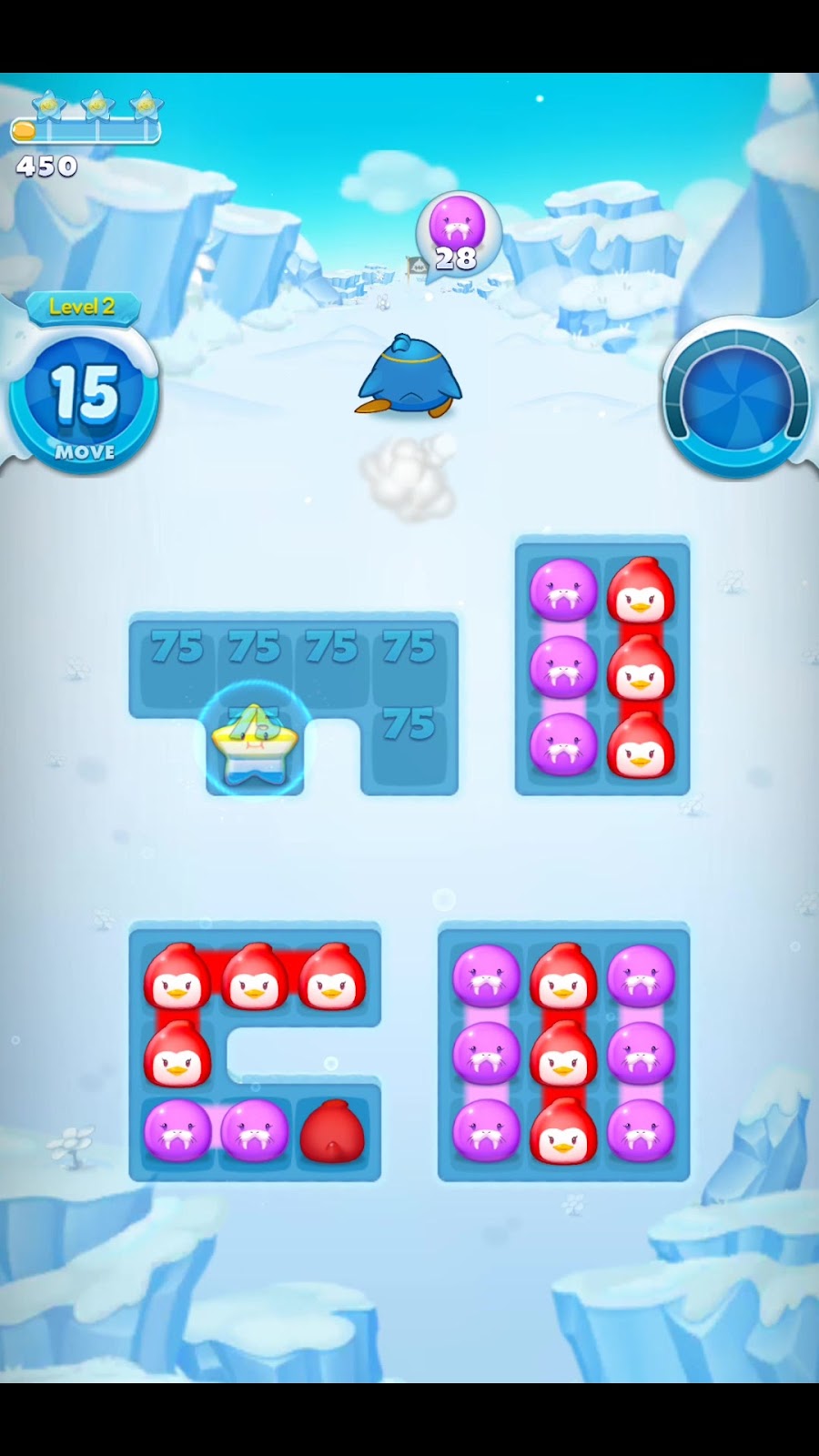Viewport: 819px width, 1456px height.
Task: Tap the blue swirl booster button
Action: pyautogui.click(x=735, y=399)
